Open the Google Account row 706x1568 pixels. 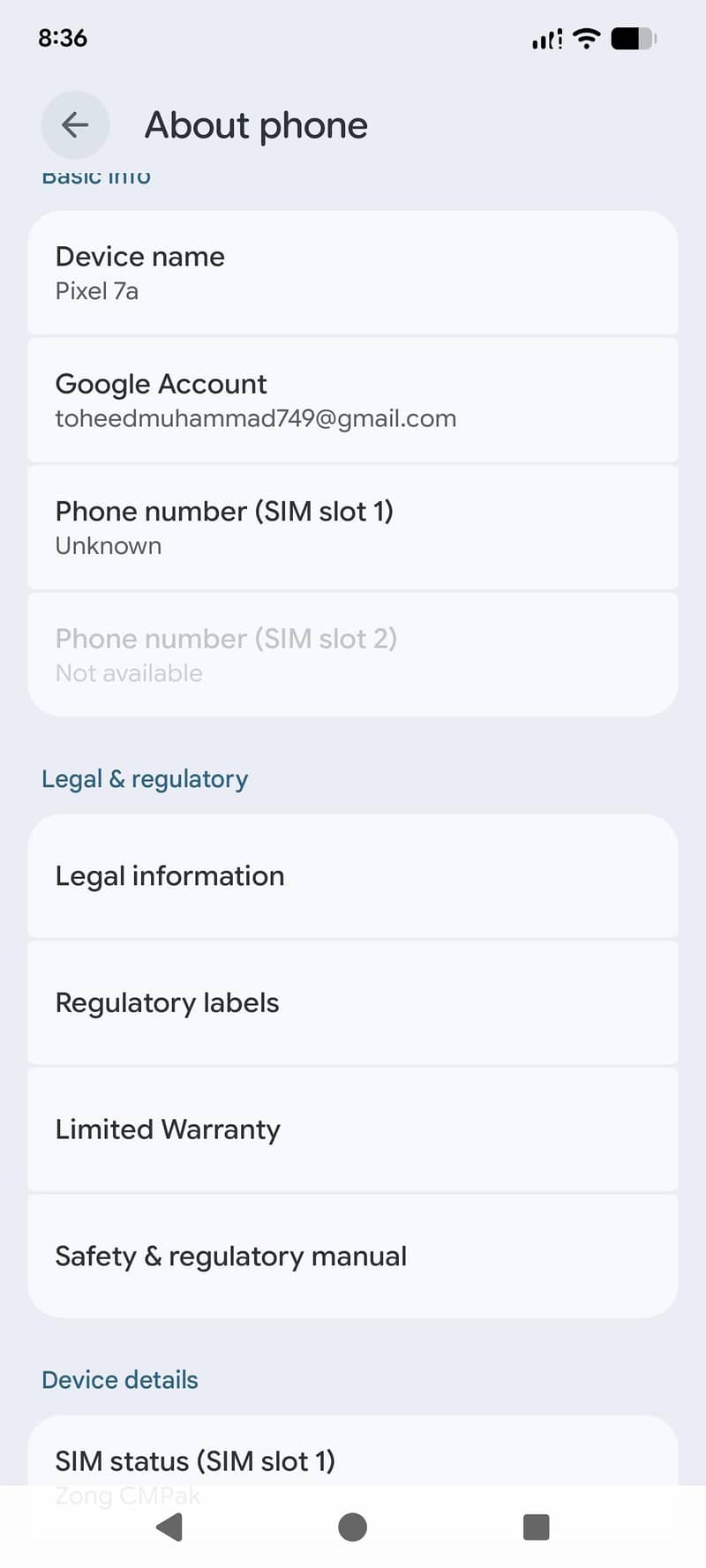353,400
